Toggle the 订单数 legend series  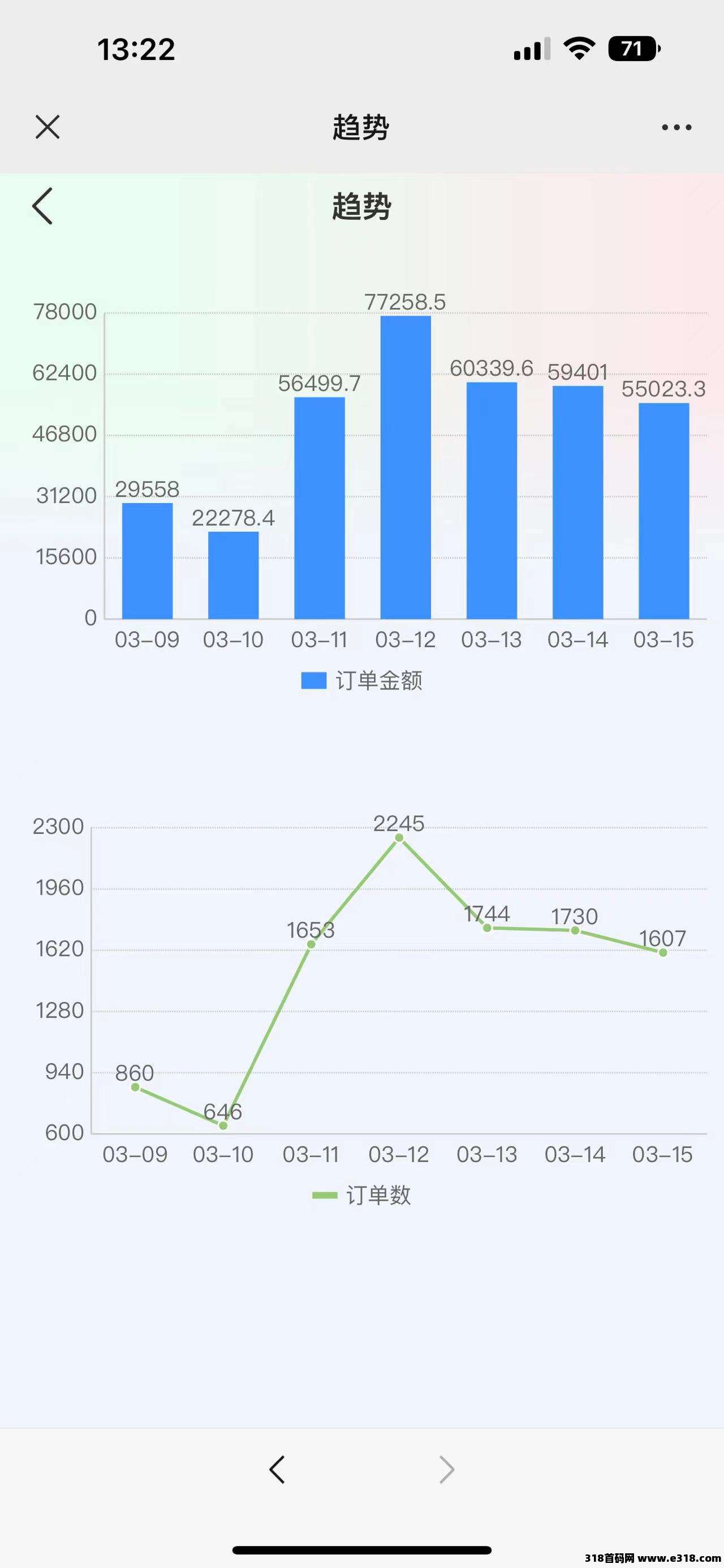click(361, 1196)
